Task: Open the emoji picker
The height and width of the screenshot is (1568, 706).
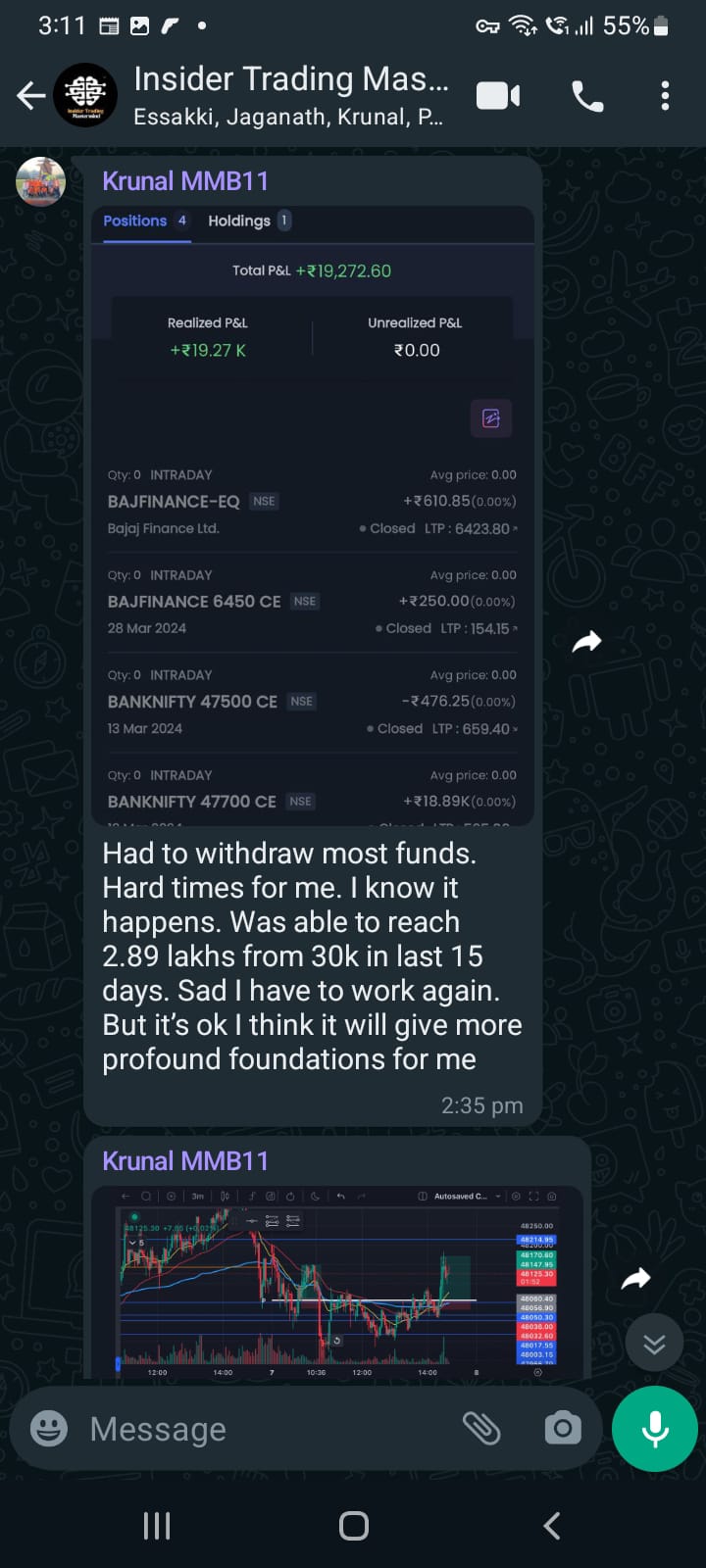Action: (x=49, y=1428)
